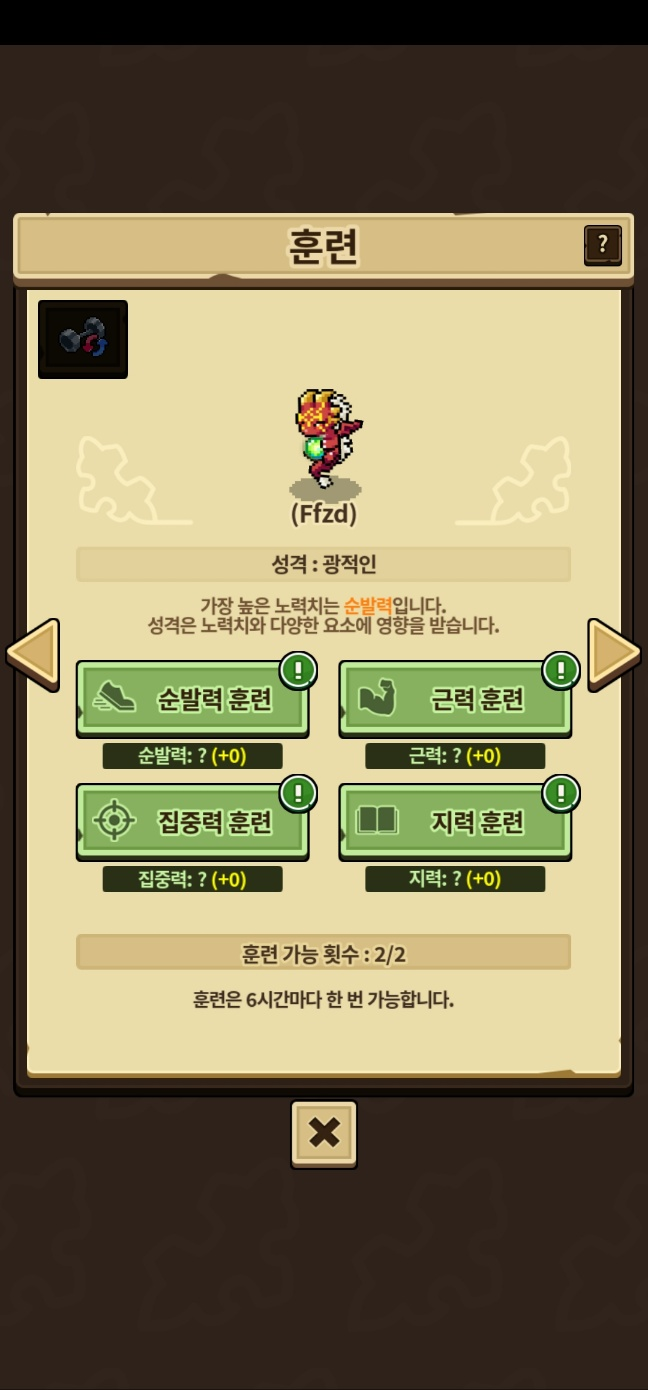648x1390 pixels.
Task: Open the help question mark button
Action: click(602, 245)
